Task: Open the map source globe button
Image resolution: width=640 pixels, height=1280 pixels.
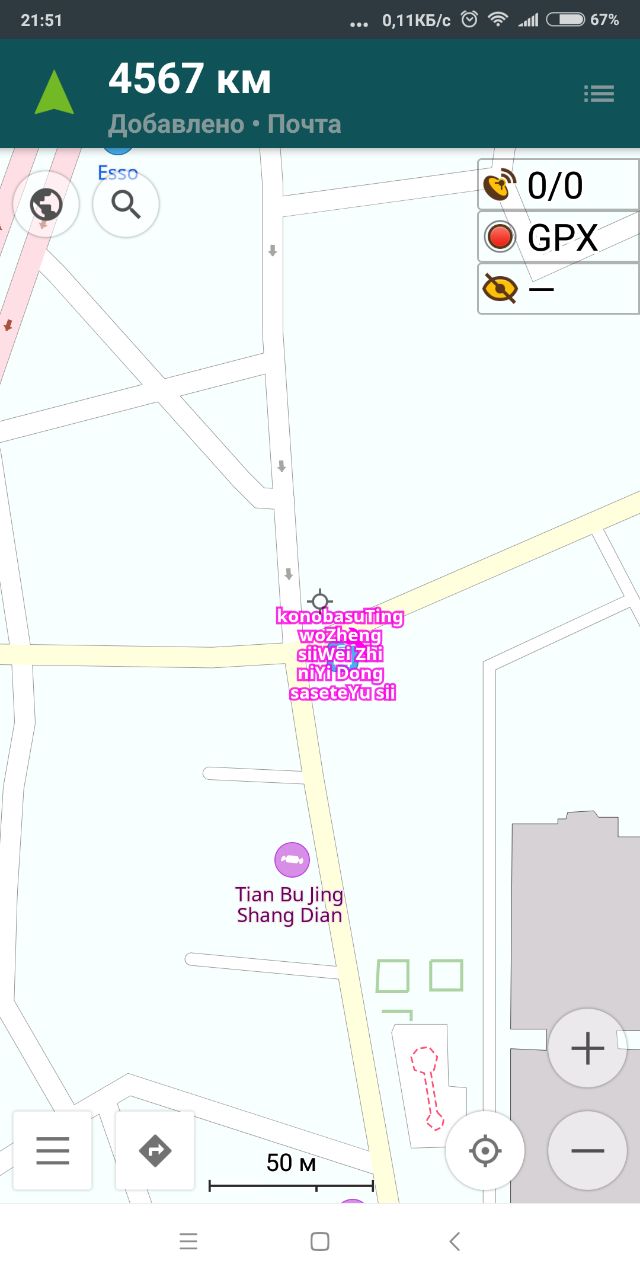Action: 46,204
